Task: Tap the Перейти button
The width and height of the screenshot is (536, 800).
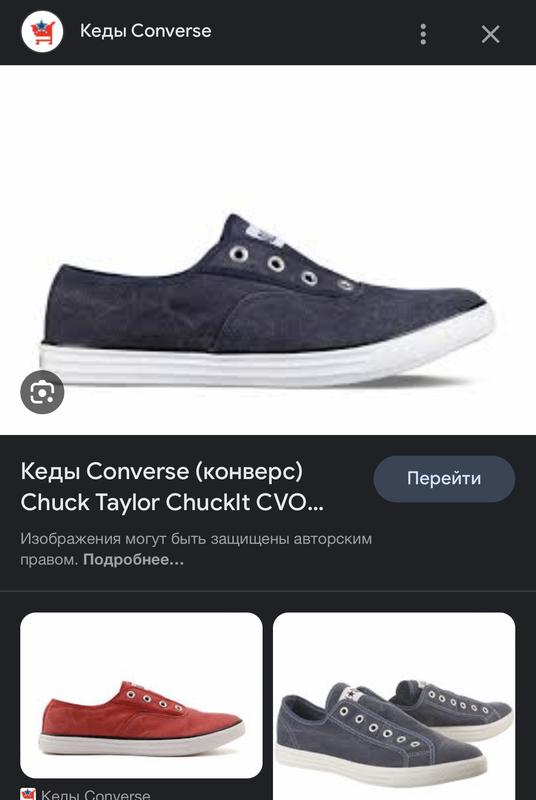Action: pyautogui.click(x=444, y=479)
